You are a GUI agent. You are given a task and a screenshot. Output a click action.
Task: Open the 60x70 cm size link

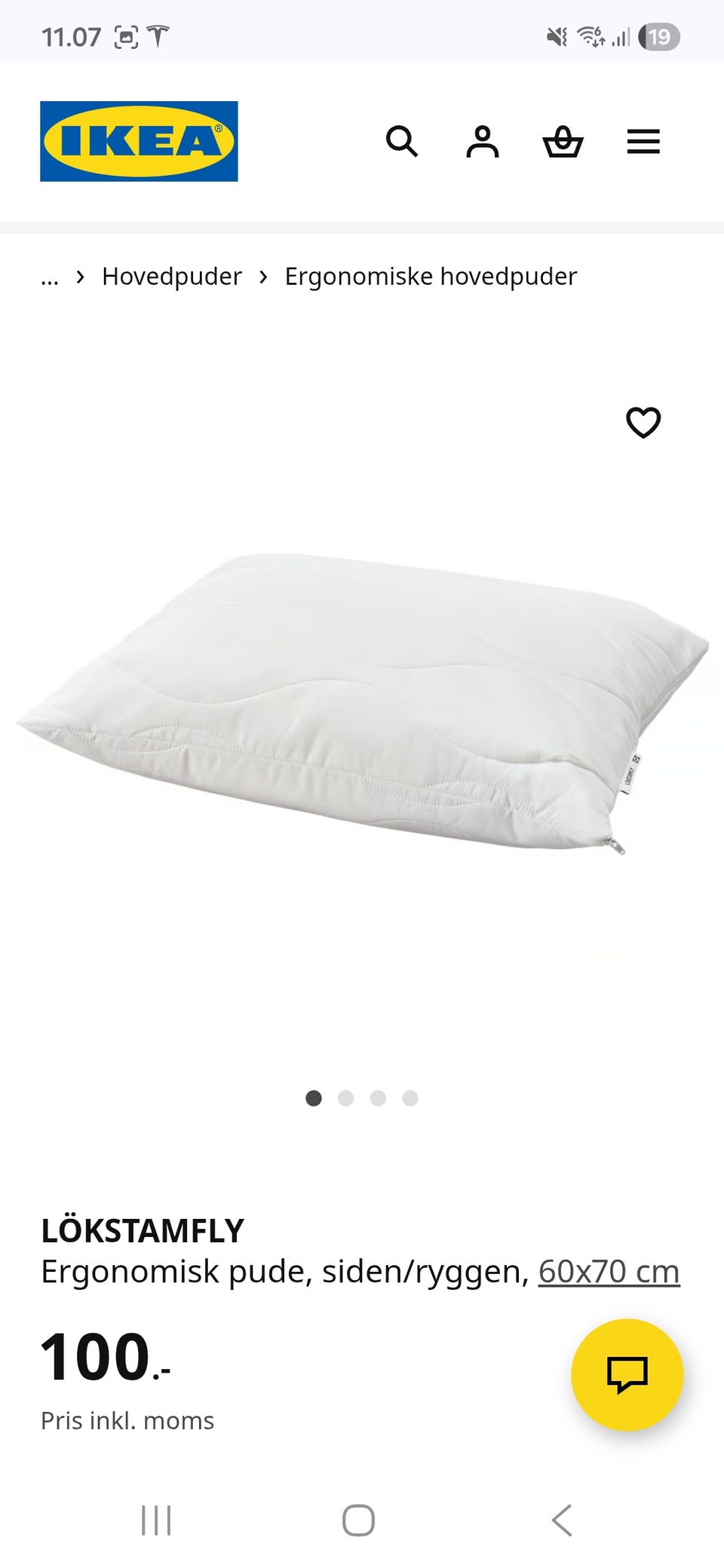(609, 1272)
